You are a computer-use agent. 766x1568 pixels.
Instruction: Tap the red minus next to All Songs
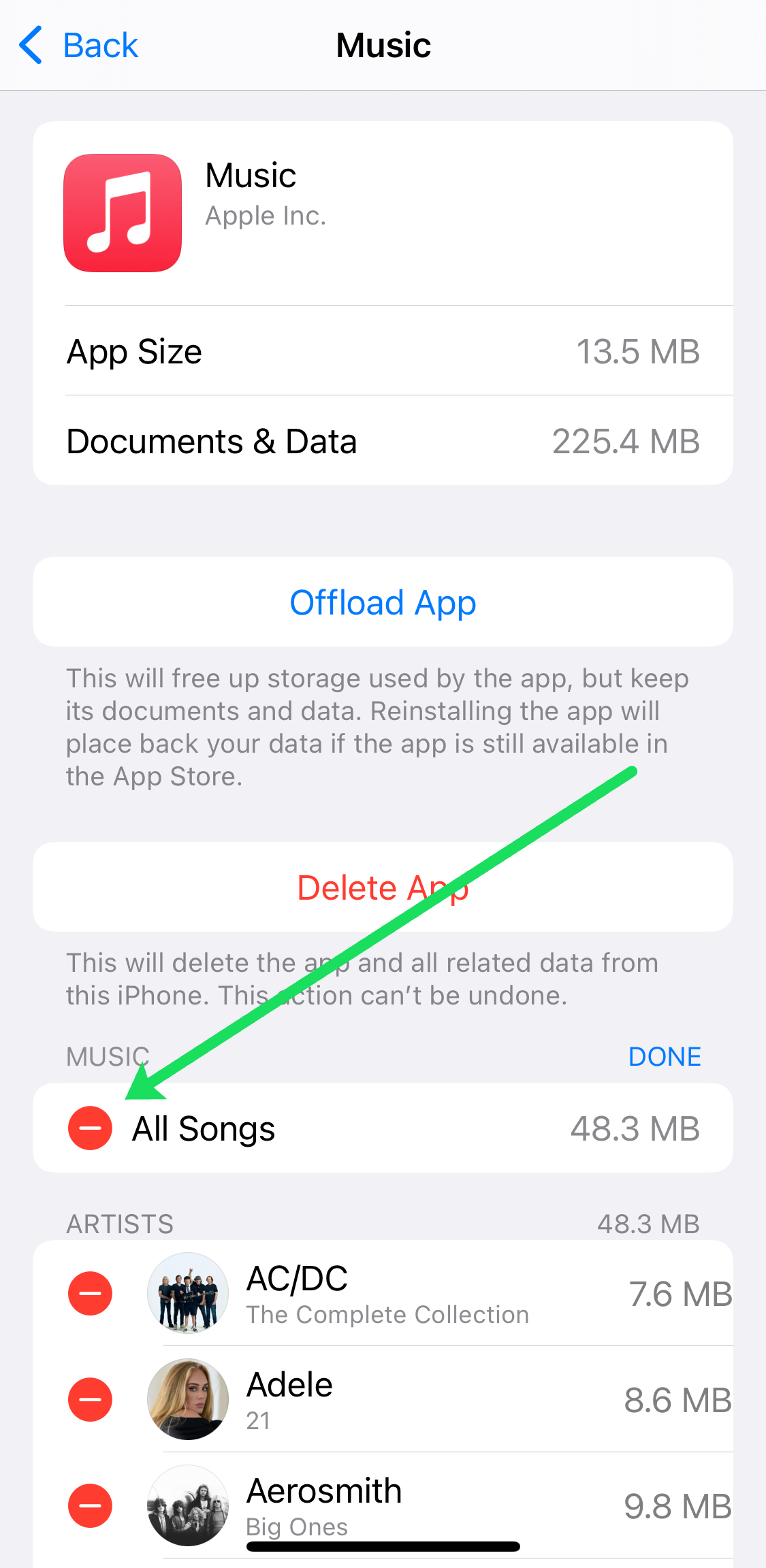pyautogui.click(x=90, y=1128)
